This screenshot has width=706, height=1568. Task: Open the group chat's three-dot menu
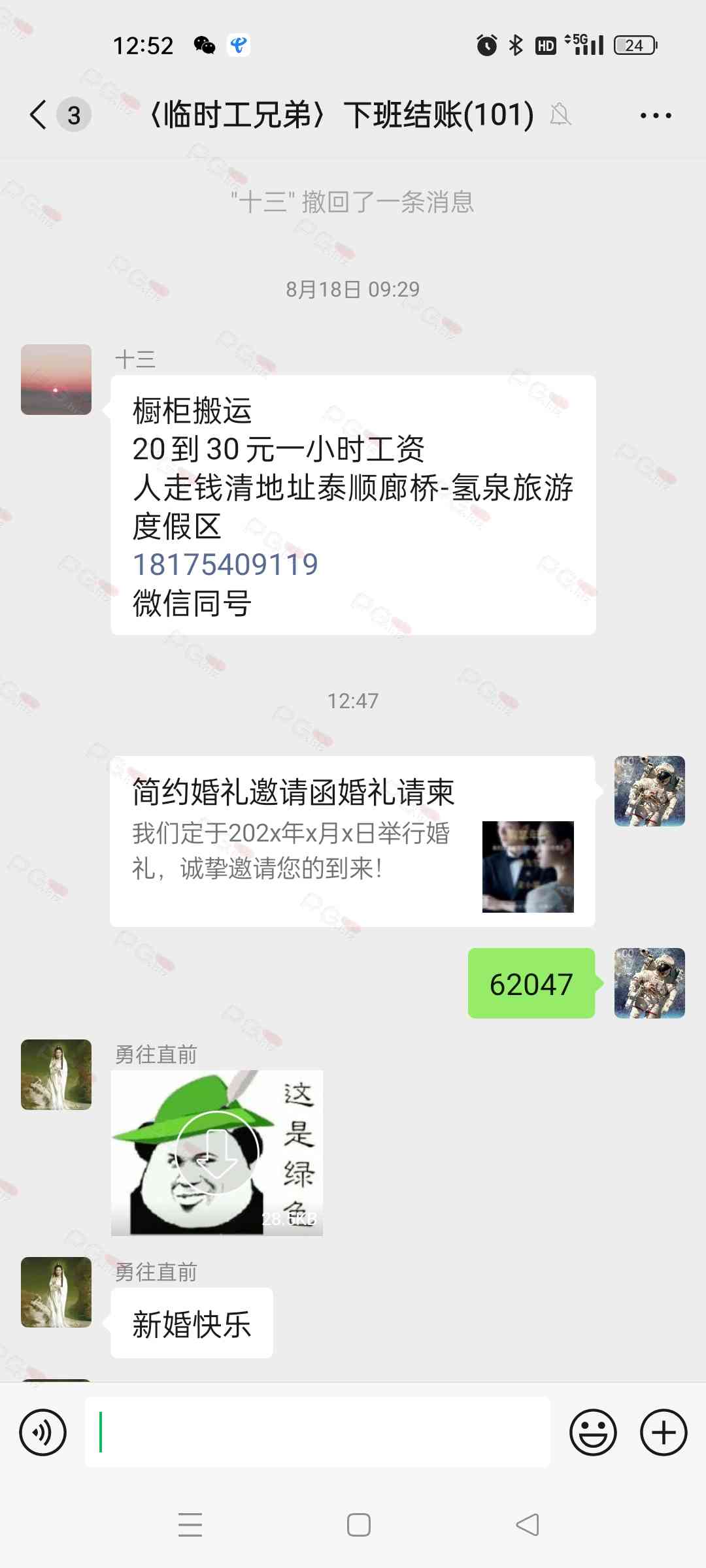pos(655,116)
